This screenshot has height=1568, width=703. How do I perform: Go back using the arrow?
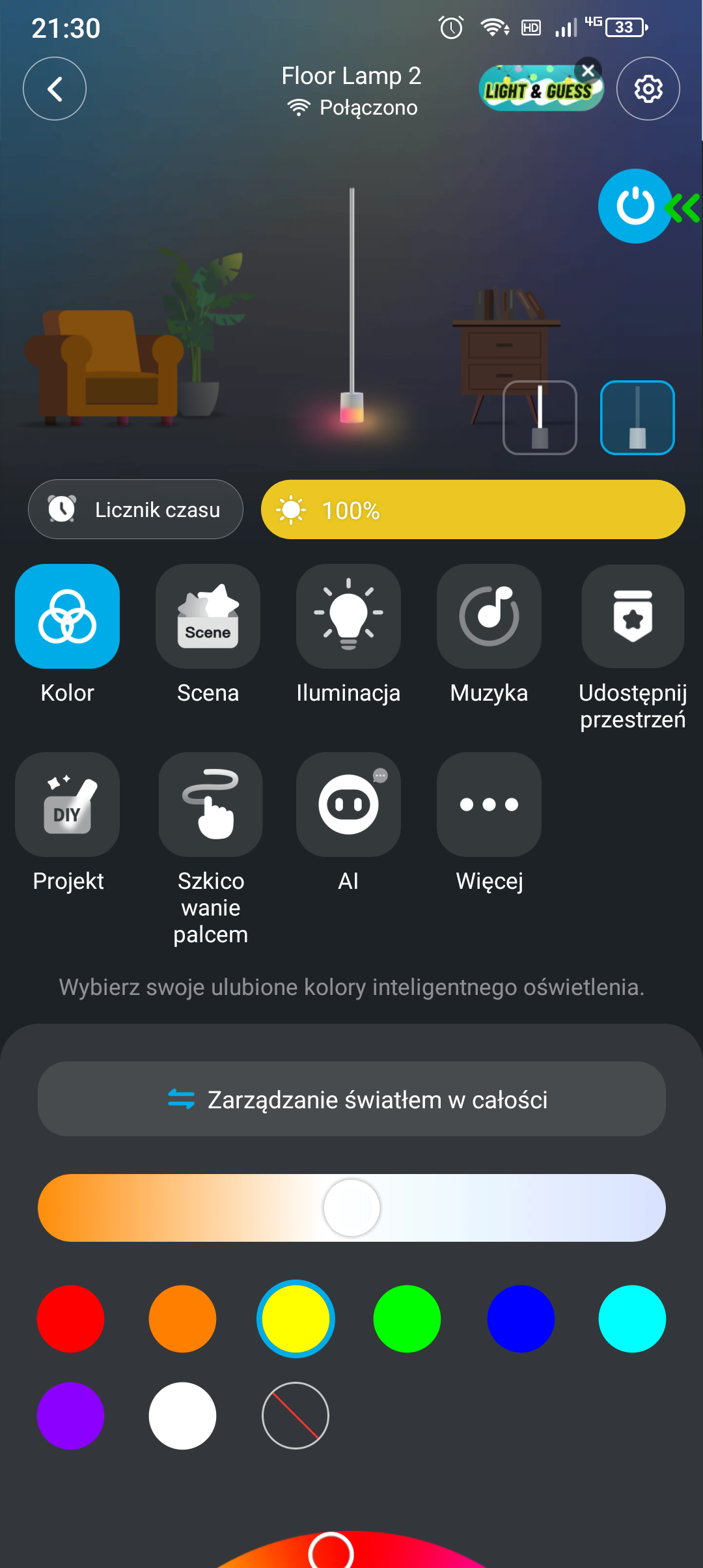[55, 89]
